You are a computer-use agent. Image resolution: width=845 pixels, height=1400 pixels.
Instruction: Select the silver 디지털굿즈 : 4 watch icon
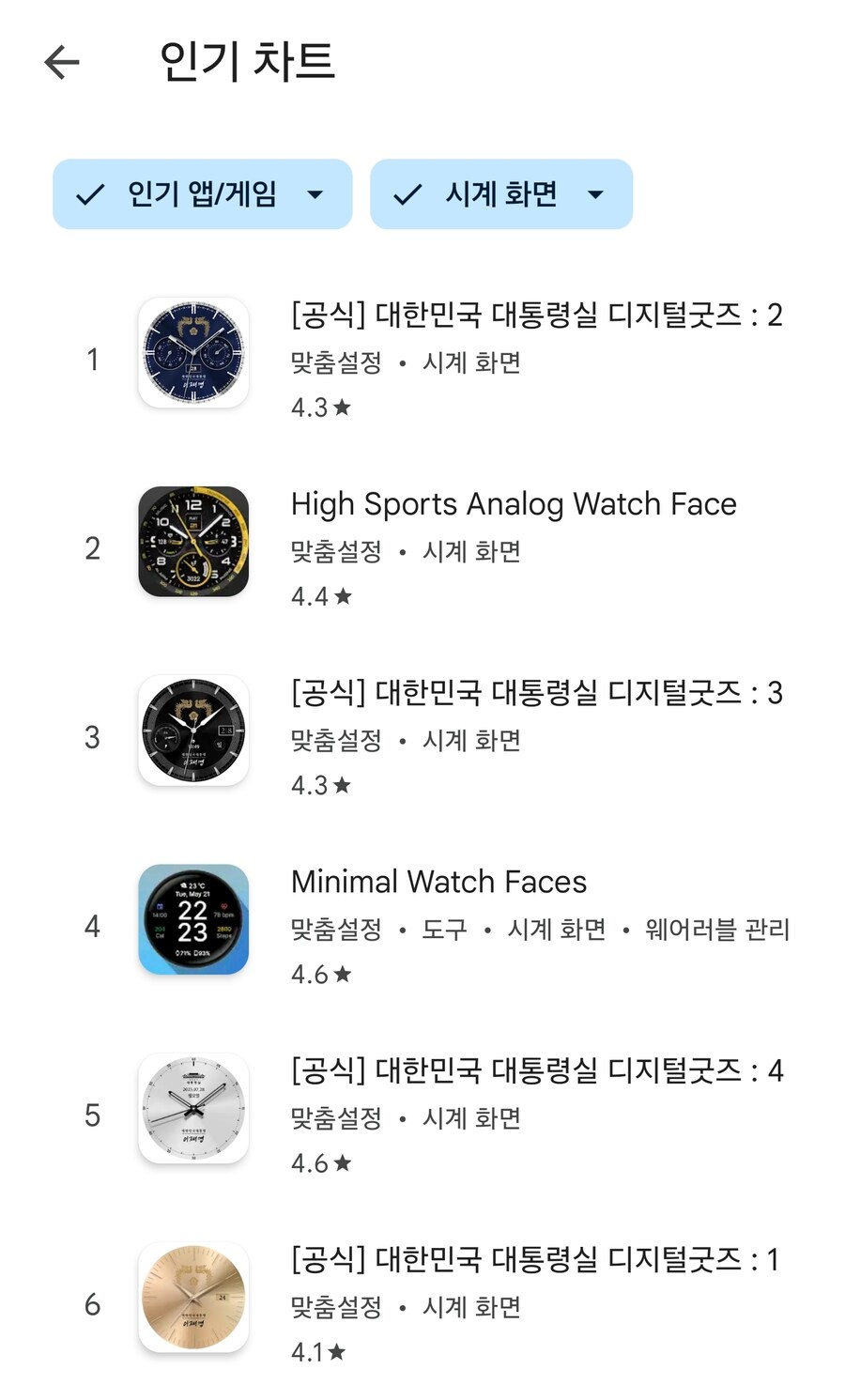point(192,1110)
